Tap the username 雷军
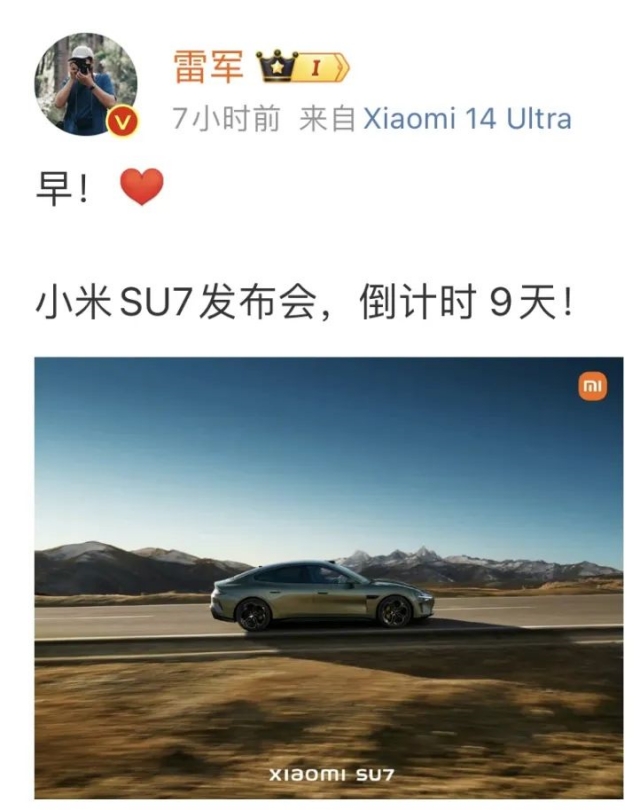 pyautogui.click(x=208, y=68)
